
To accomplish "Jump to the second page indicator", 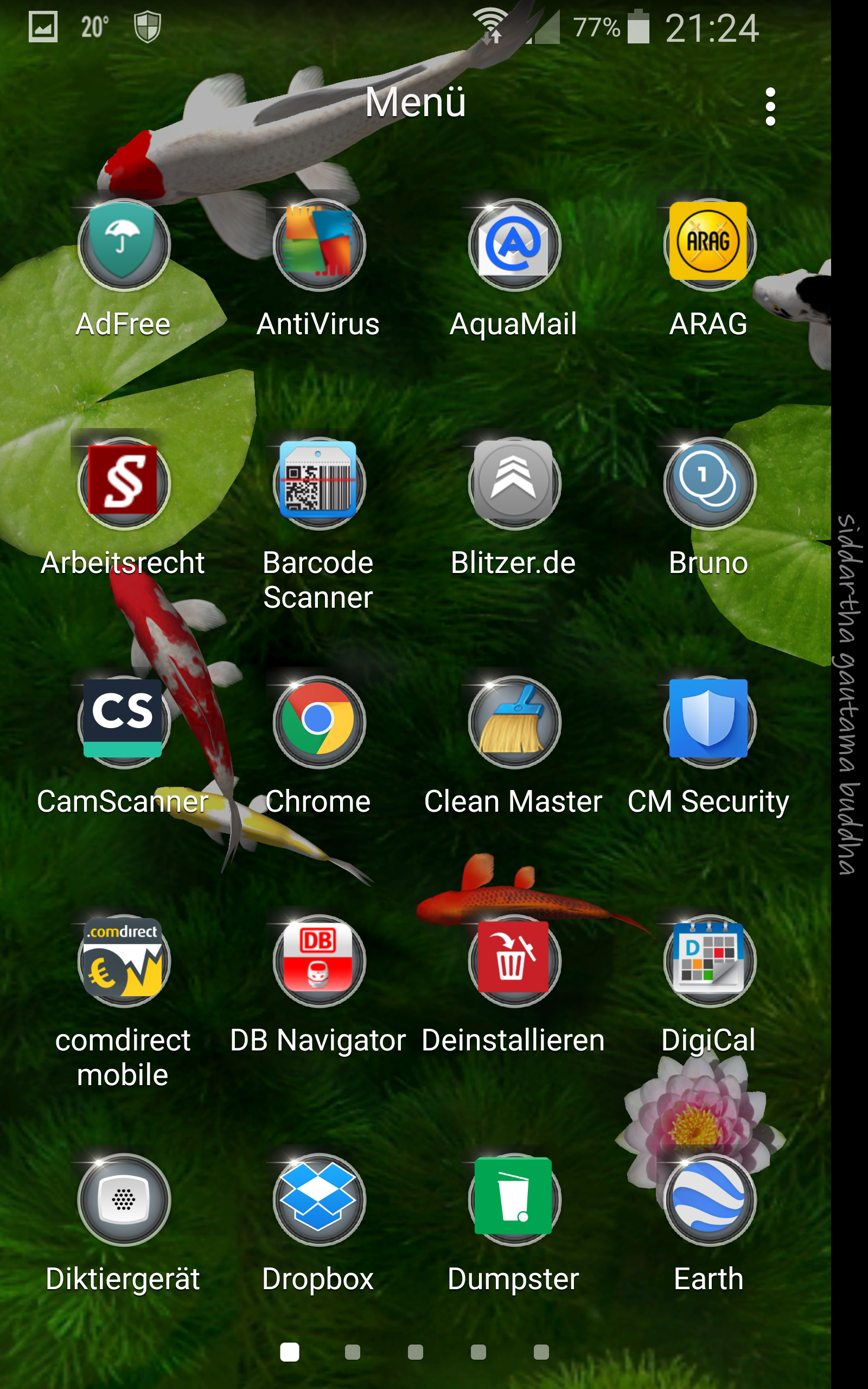I will (353, 1352).
